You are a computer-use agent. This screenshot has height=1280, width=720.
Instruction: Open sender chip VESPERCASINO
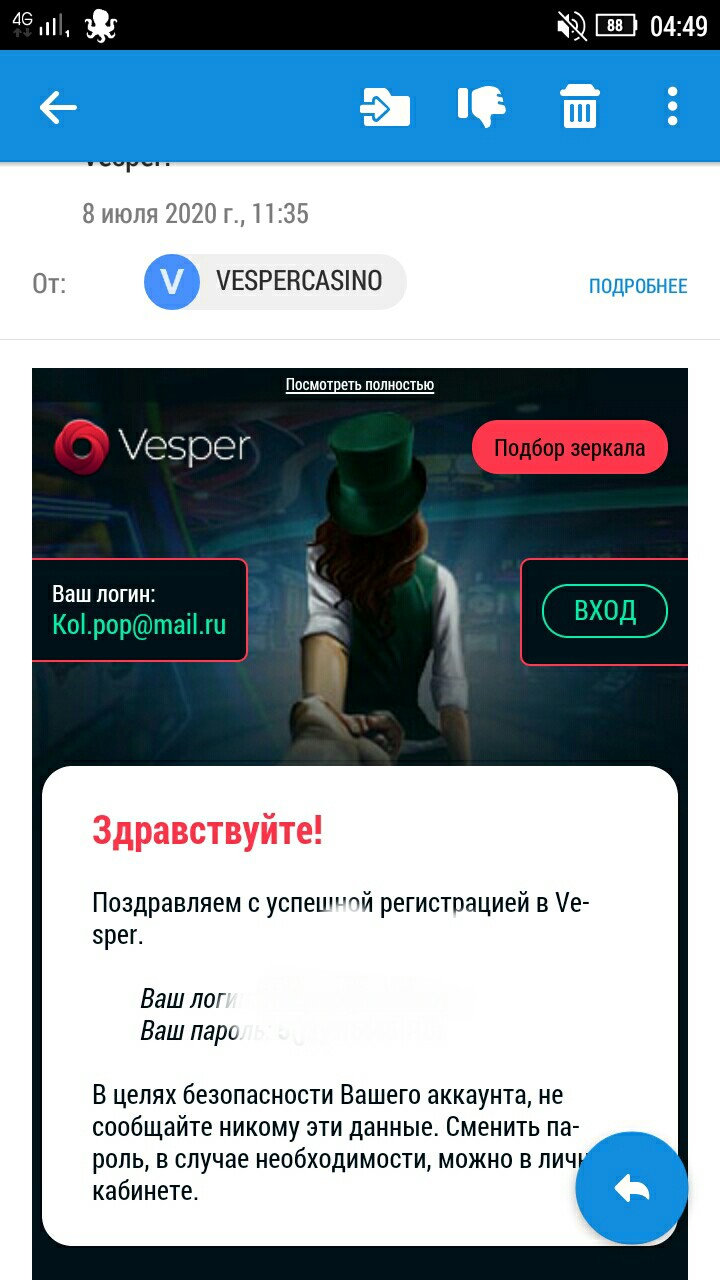tap(276, 282)
